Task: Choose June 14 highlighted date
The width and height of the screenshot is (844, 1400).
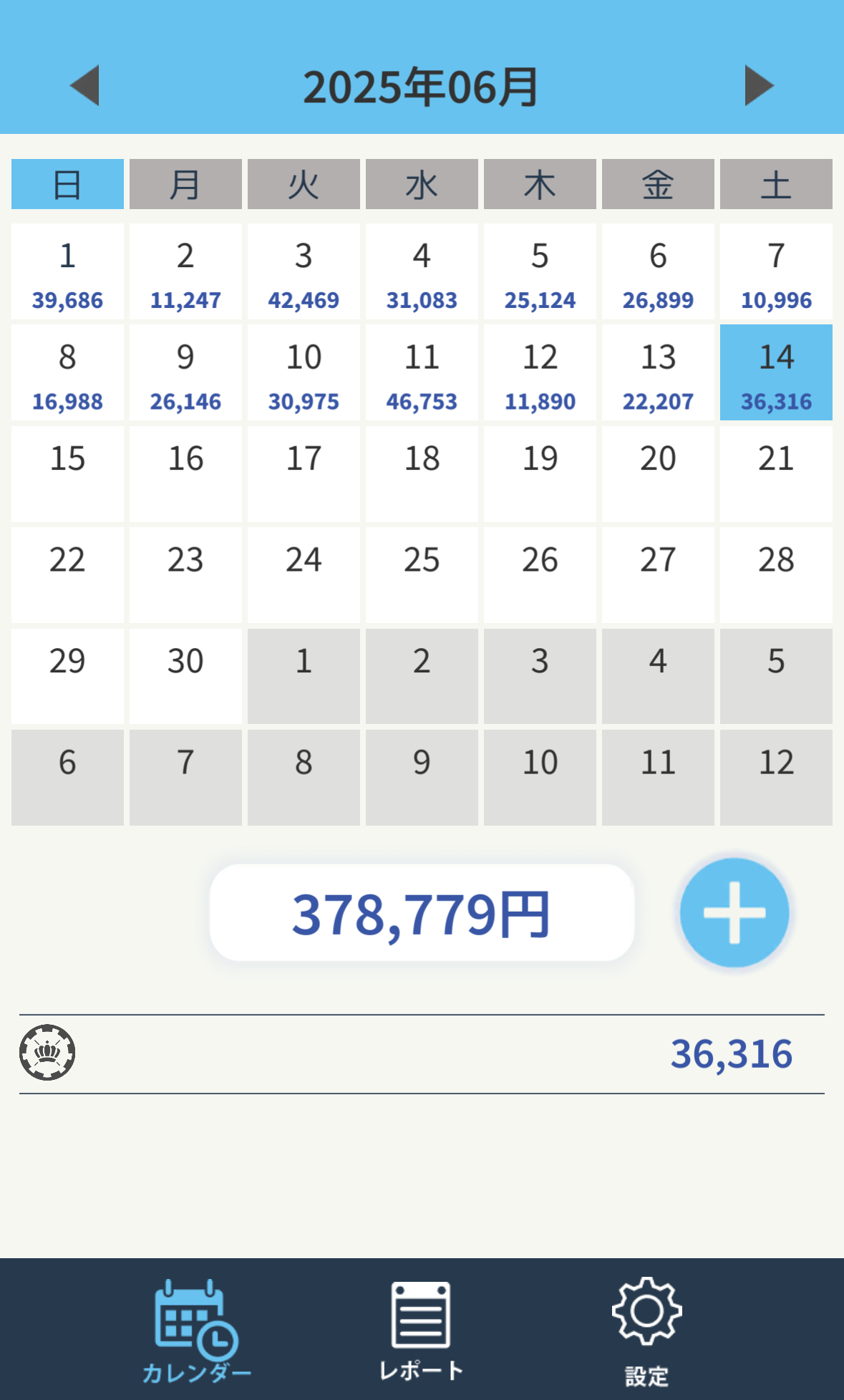Action: [776, 372]
